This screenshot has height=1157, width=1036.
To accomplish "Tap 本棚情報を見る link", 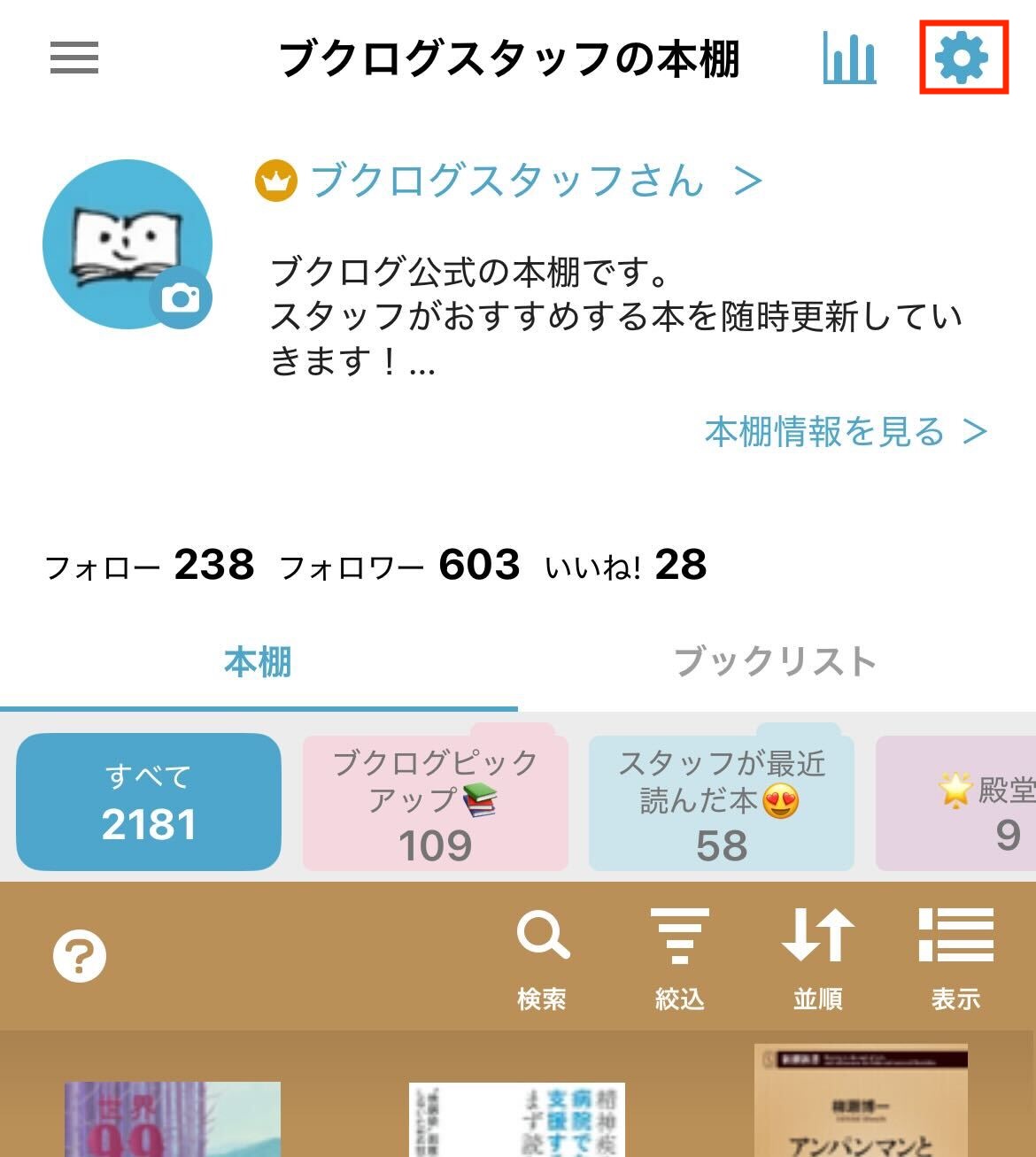I will click(x=846, y=432).
